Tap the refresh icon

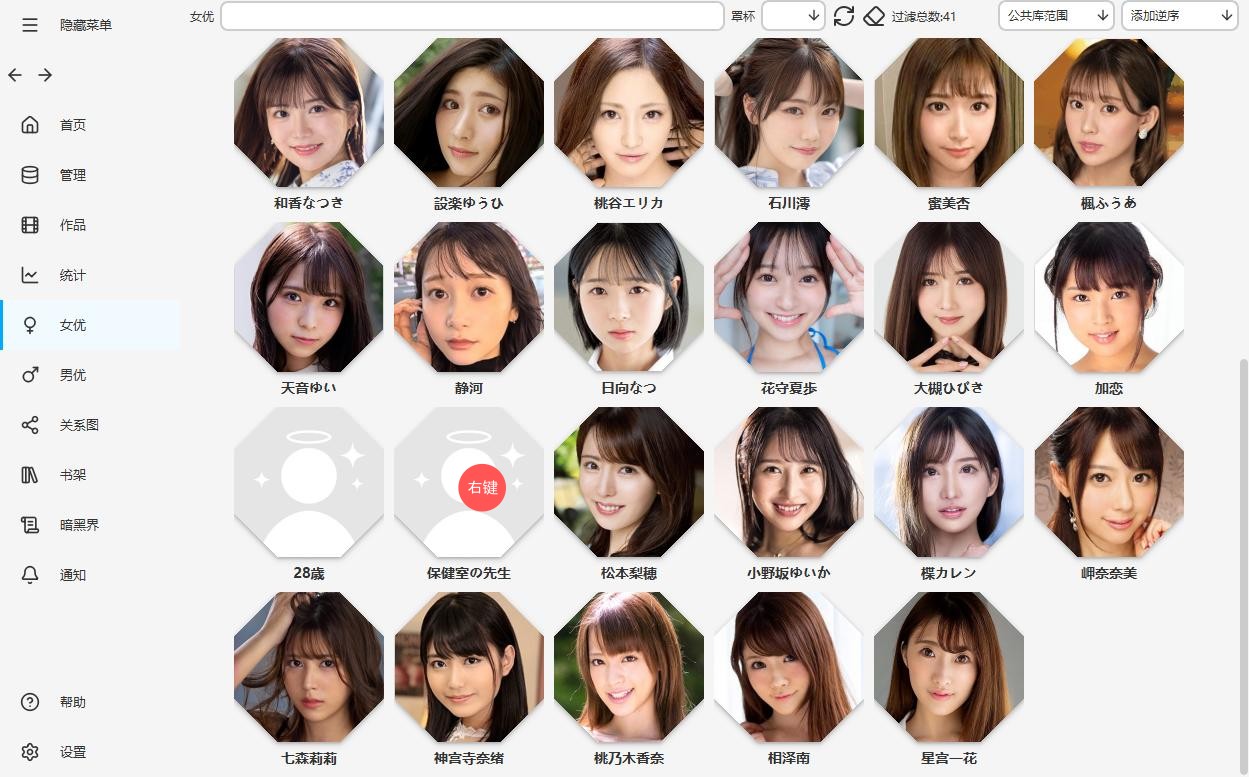click(844, 16)
